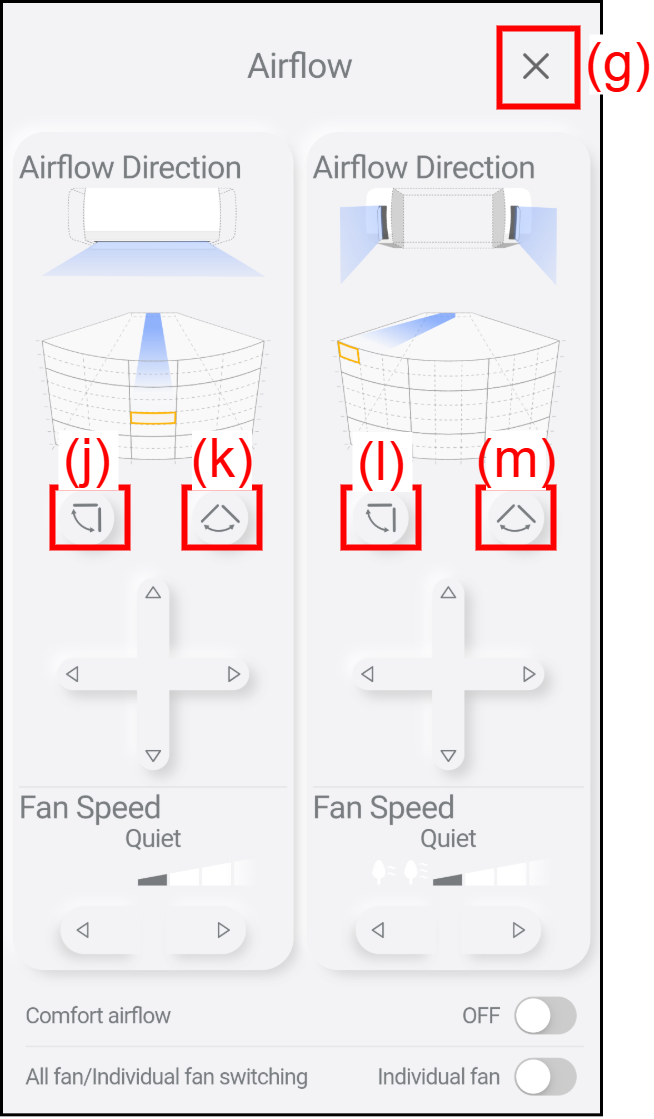Tilt airflow upward in the right panel
This screenshot has width=654, height=1119.
coord(448,593)
